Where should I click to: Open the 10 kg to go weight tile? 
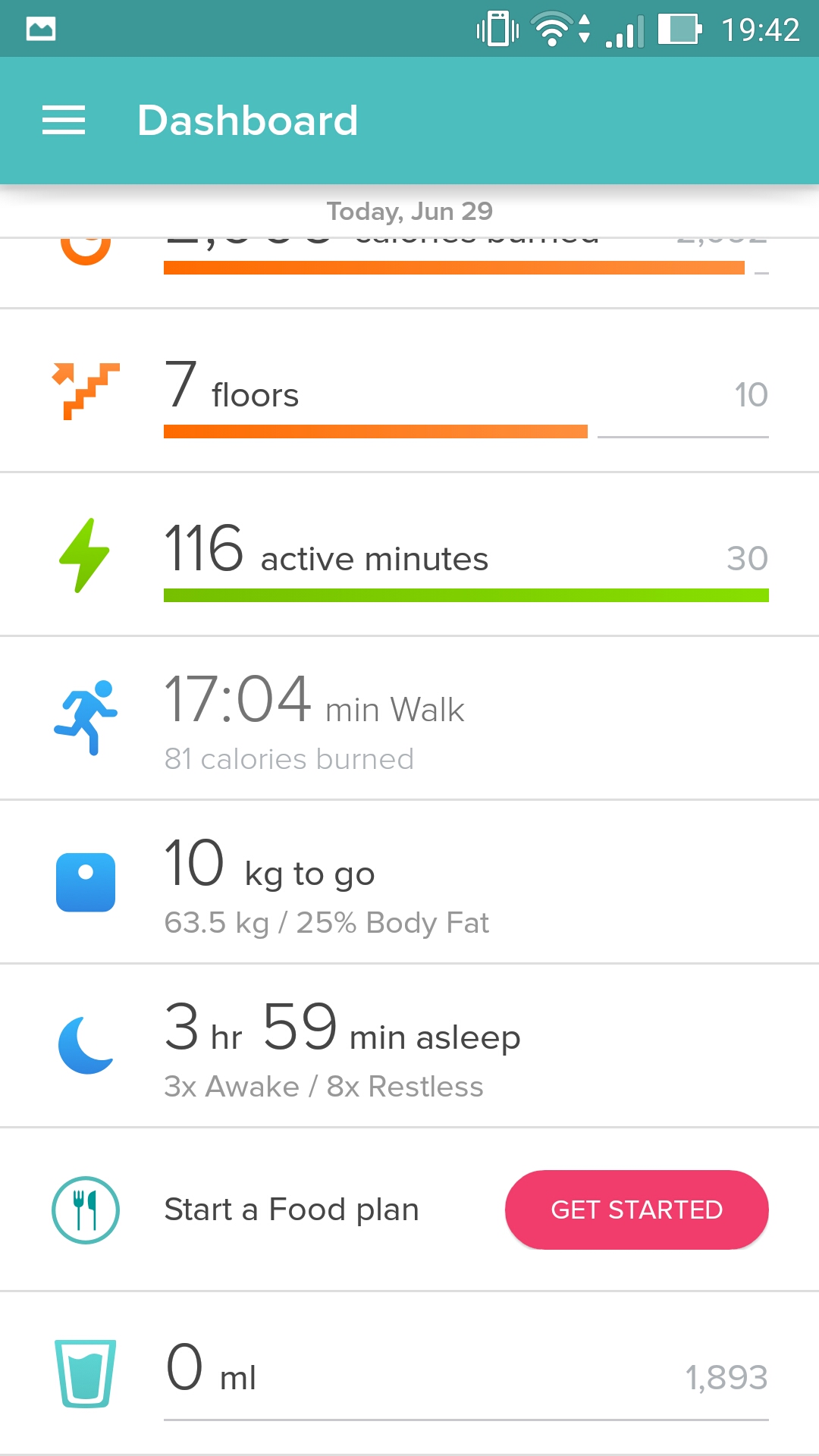pos(409,883)
